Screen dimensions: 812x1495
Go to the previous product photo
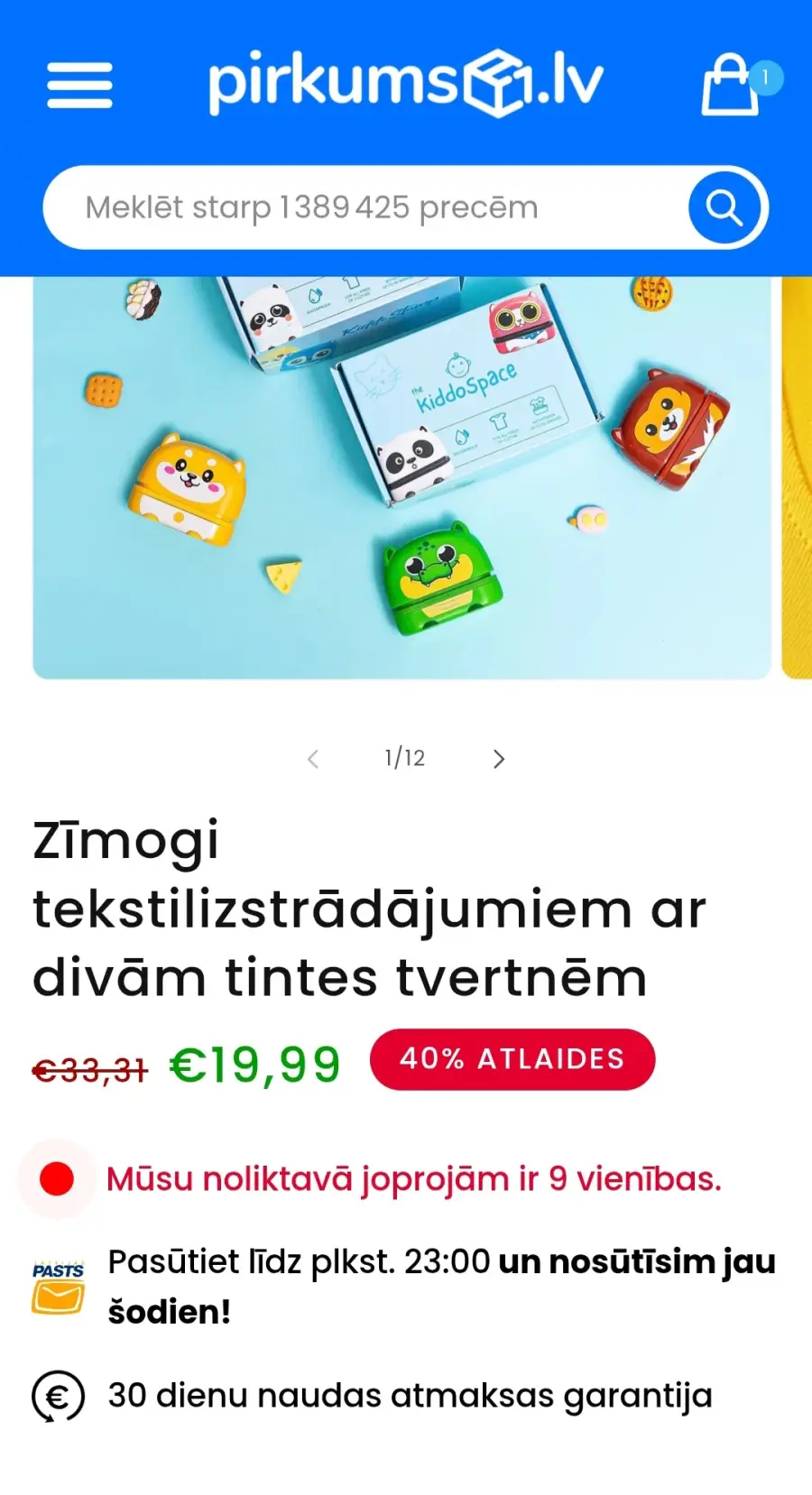click(x=313, y=759)
